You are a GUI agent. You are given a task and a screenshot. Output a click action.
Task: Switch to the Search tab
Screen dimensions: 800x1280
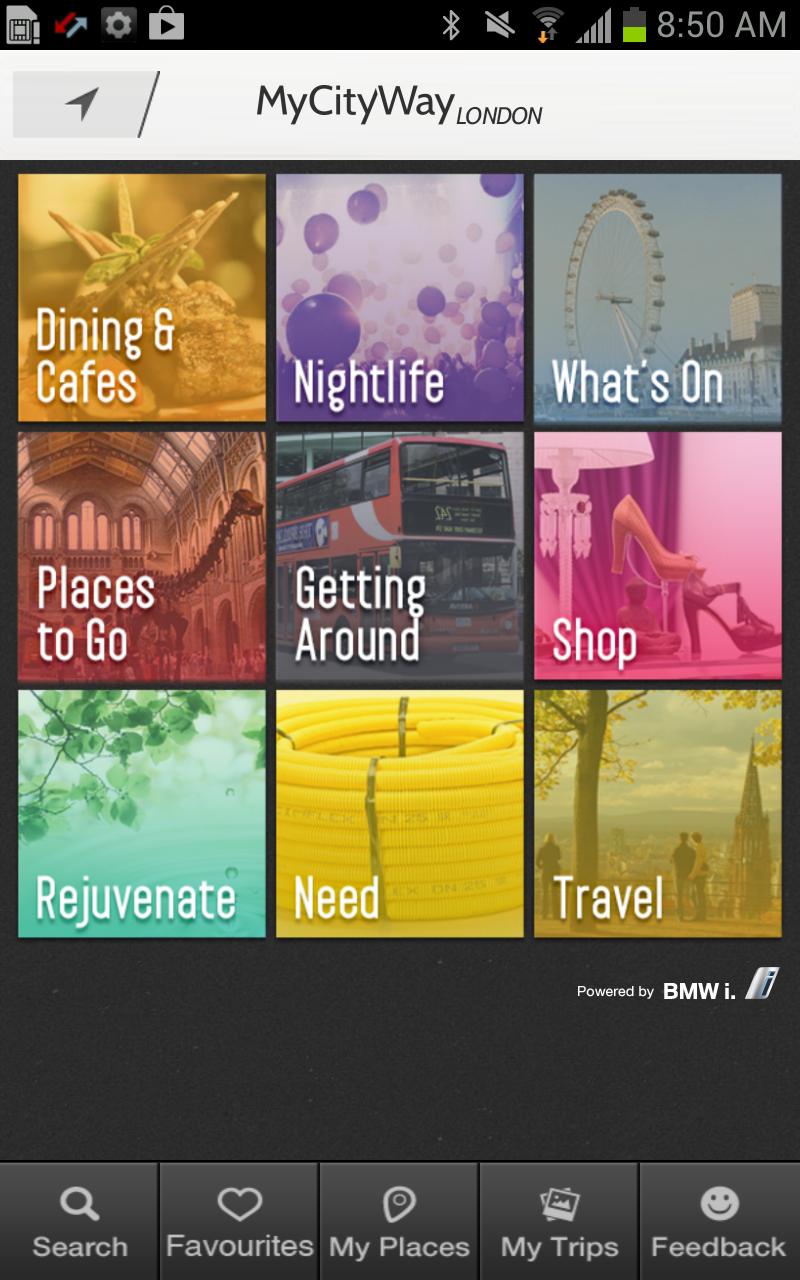tap(79, 1222)
